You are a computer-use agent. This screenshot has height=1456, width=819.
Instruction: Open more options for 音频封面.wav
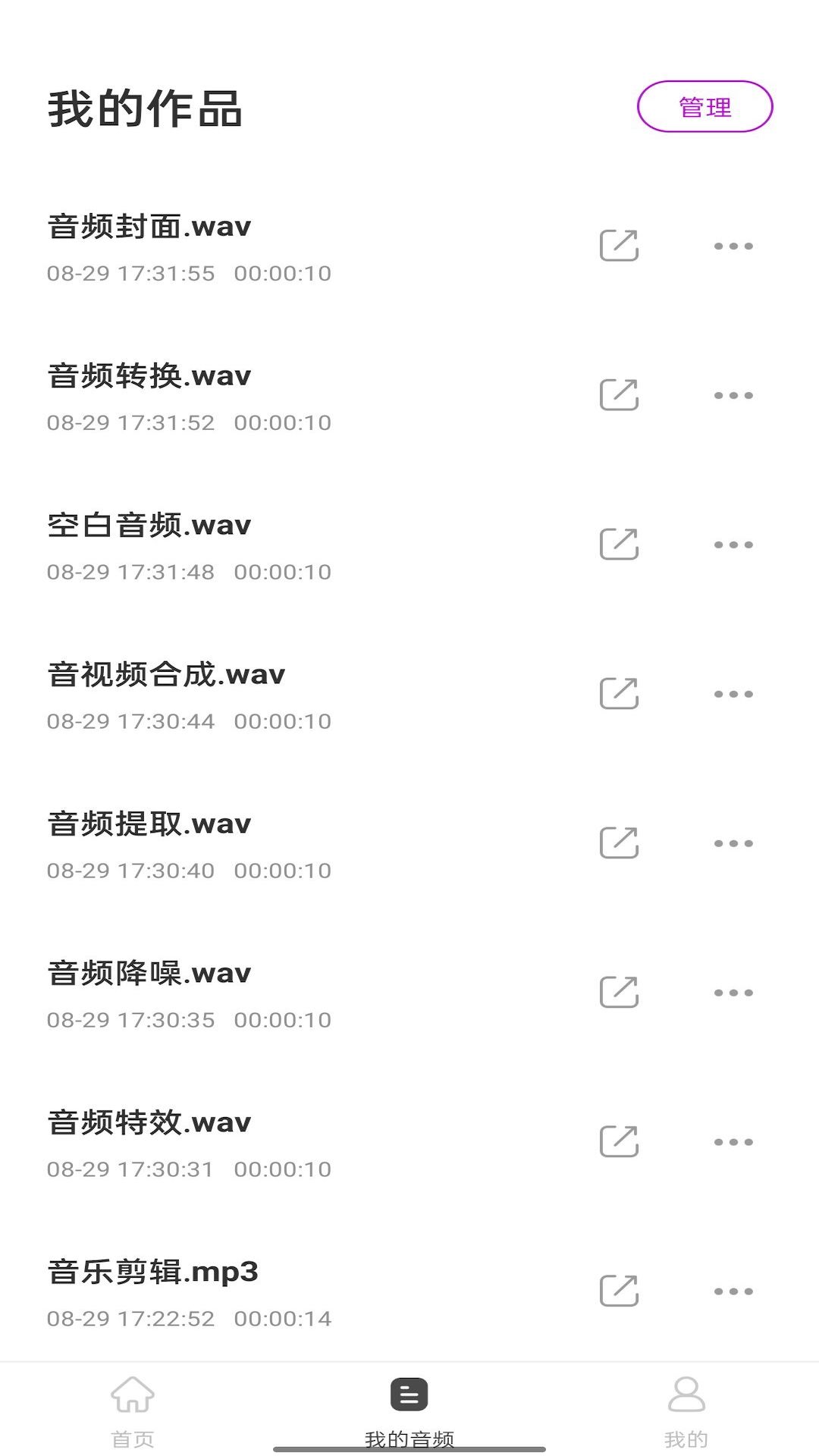click(733, 246)
